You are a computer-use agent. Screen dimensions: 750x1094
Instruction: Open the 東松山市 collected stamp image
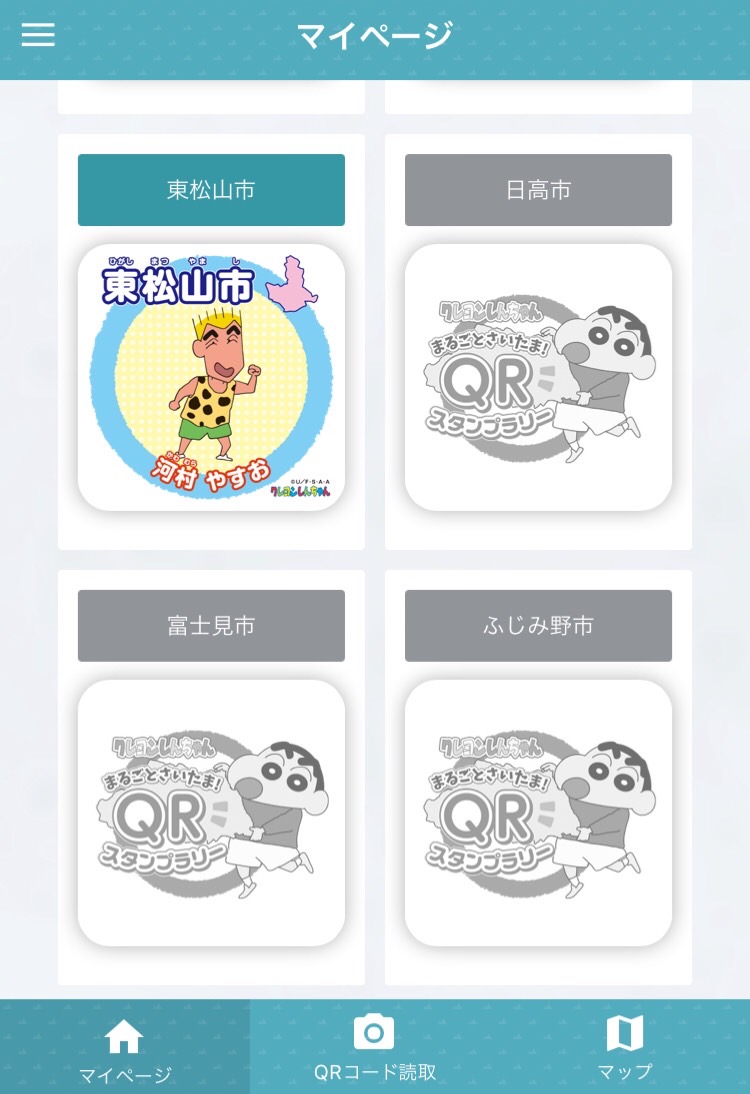[211, 377]
